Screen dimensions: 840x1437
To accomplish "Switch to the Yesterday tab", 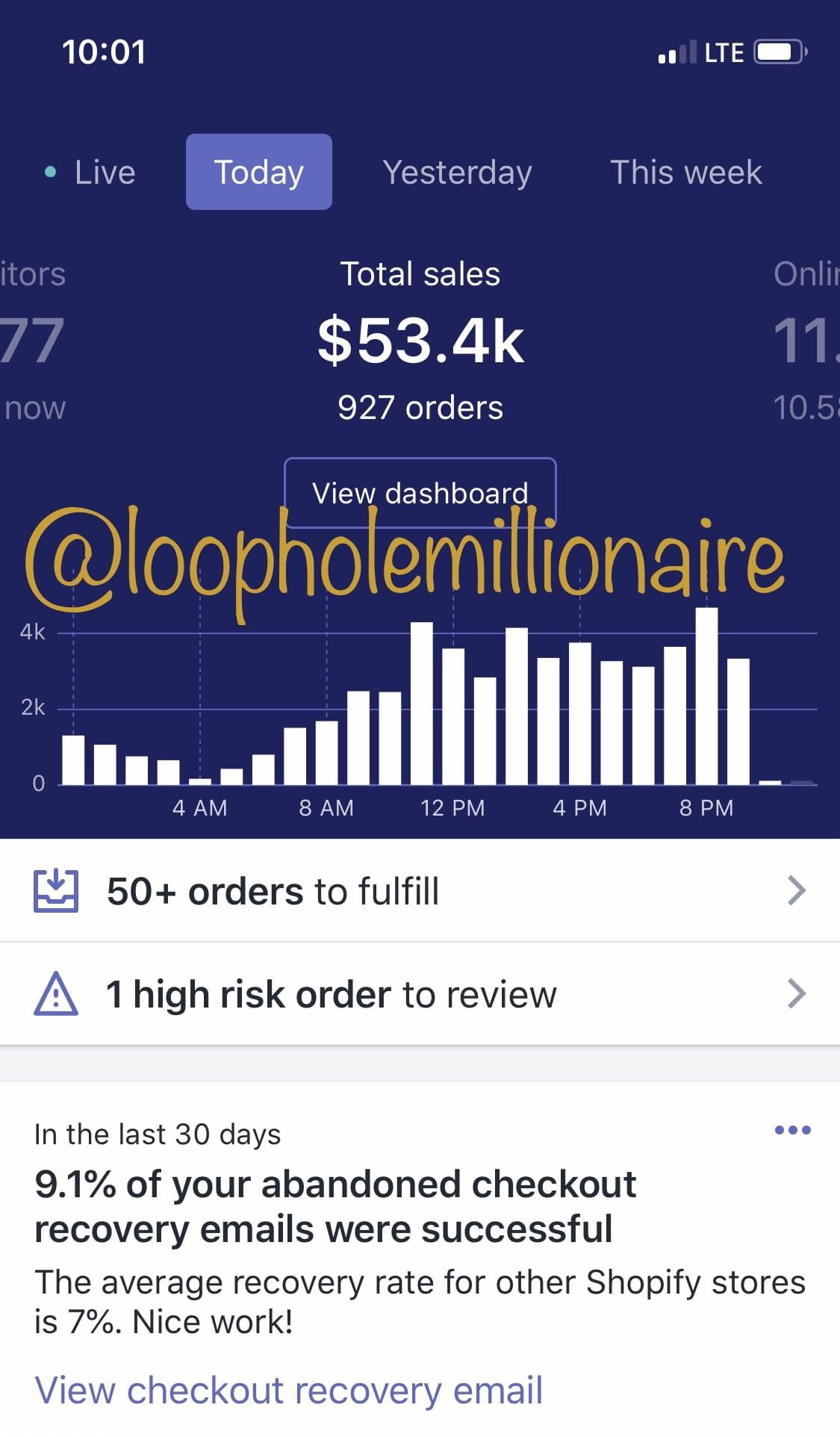I will click(x=457, y=173).
